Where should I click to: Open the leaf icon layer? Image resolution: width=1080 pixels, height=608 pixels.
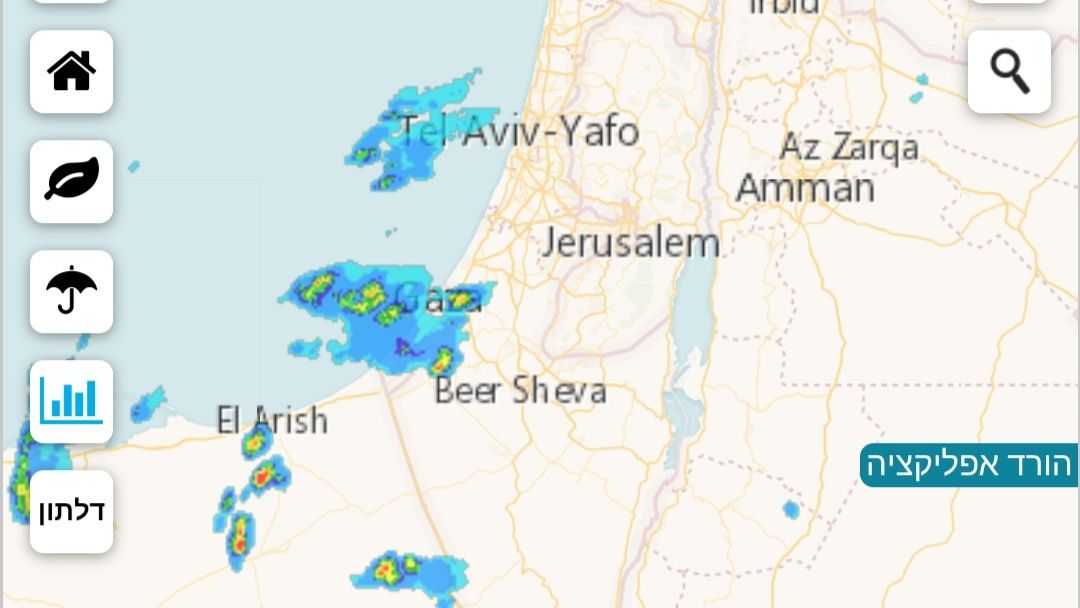(71, 181)
